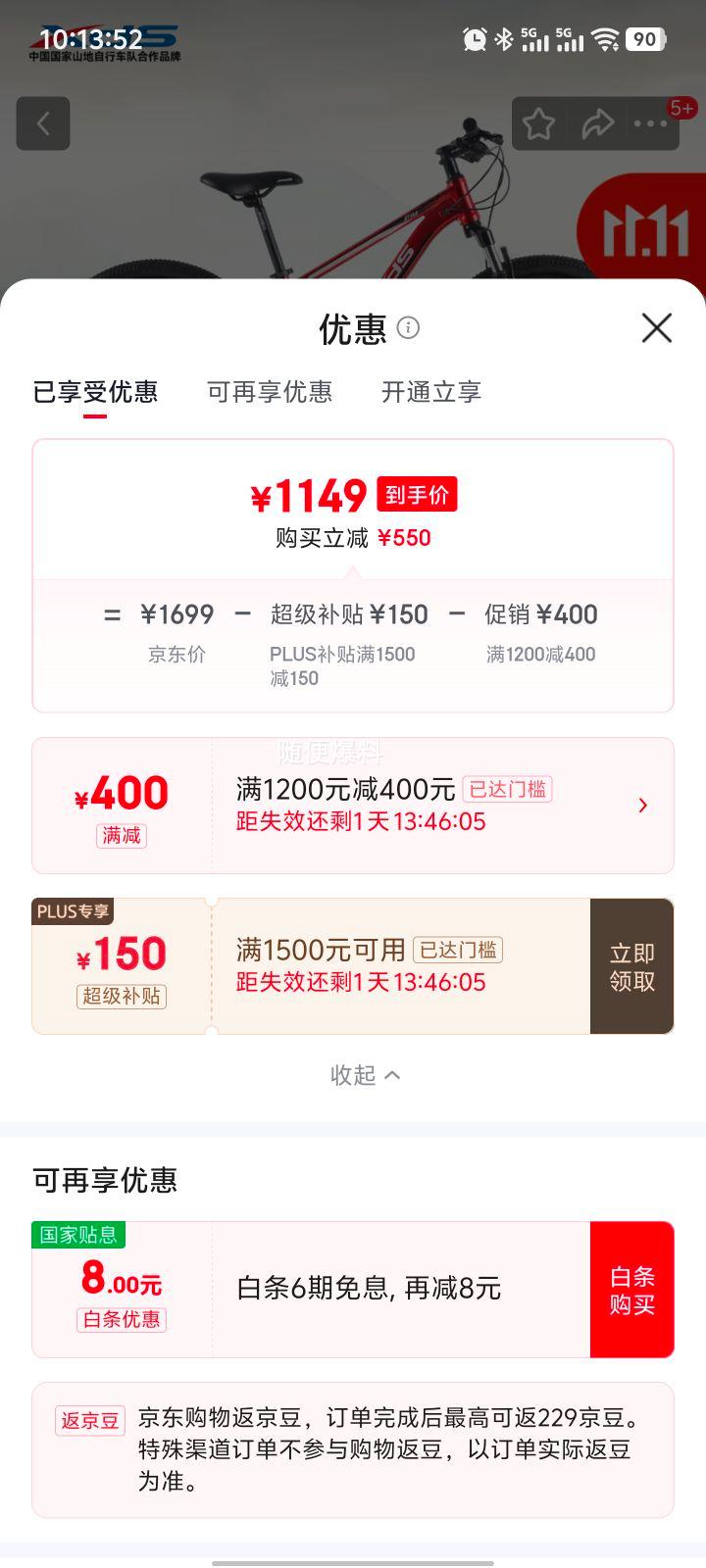Close the 优惠 discount panel
This screenshot has height=1568, width=706.
[x=656, y=328]
